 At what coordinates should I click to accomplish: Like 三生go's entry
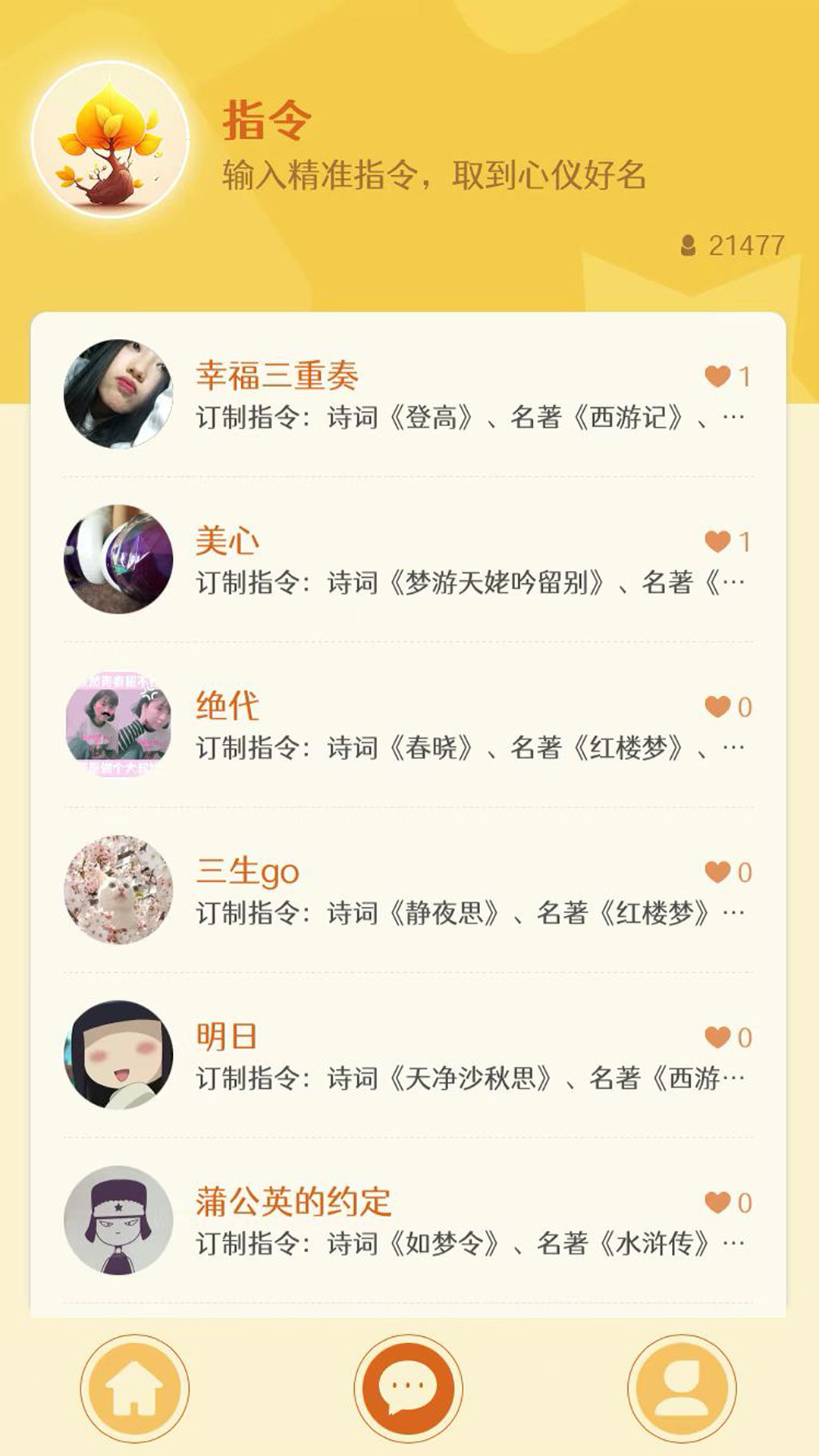pyautogui.click(x=717, y=872)
